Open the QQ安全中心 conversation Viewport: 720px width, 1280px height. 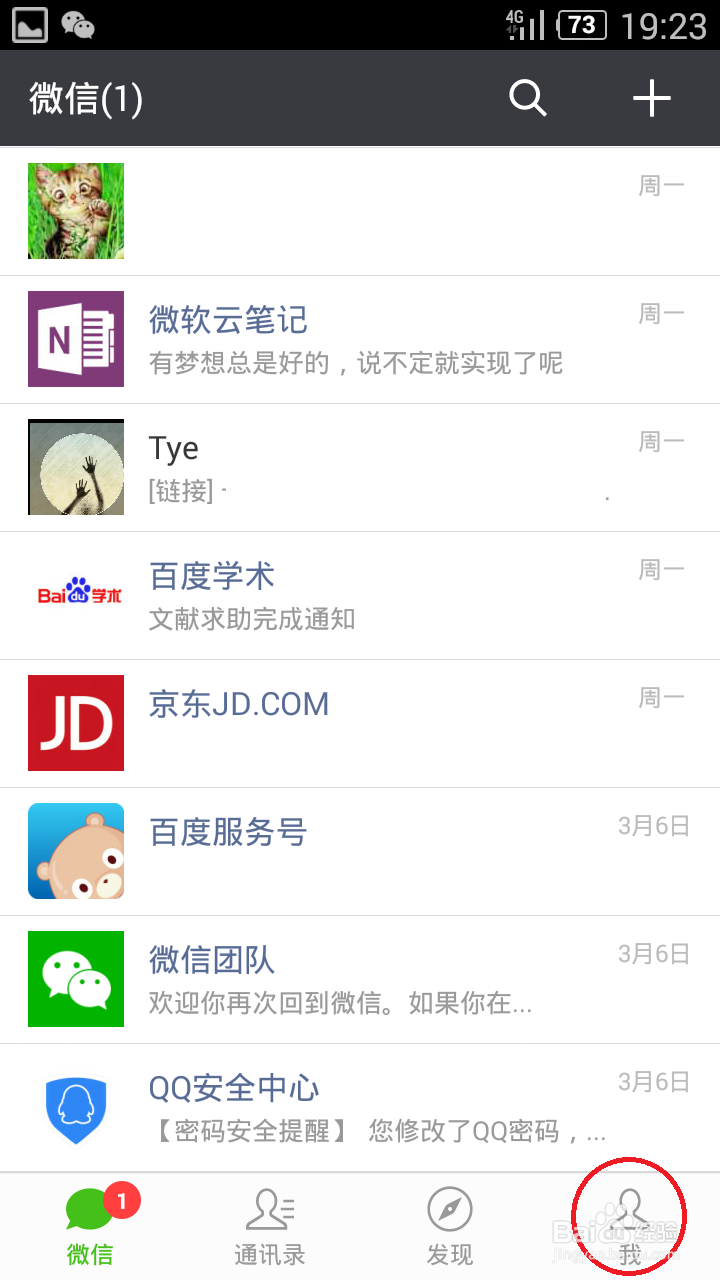360,1107
